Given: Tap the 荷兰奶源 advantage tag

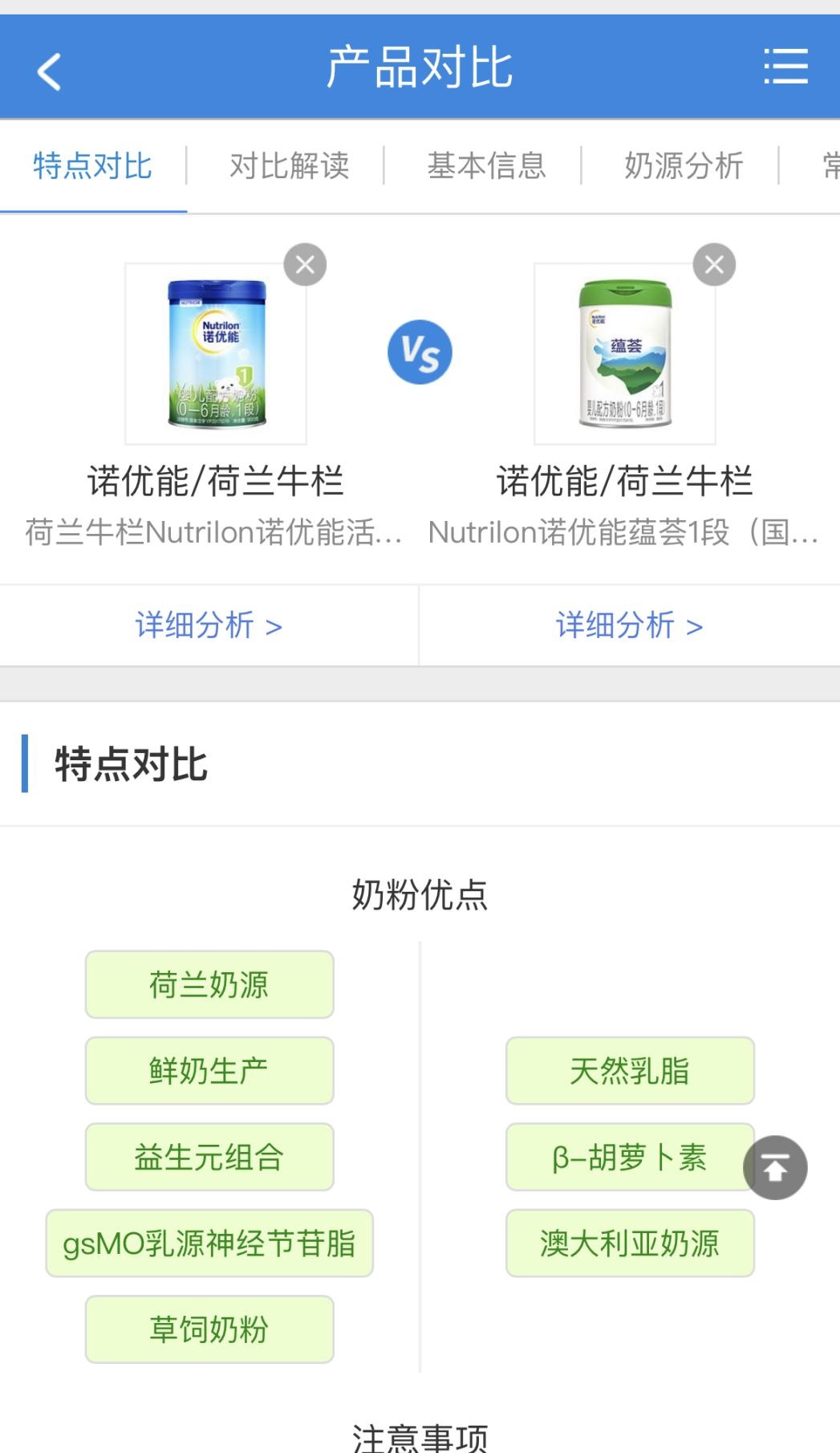Looking at the screenshot, I should pos(209,985).
